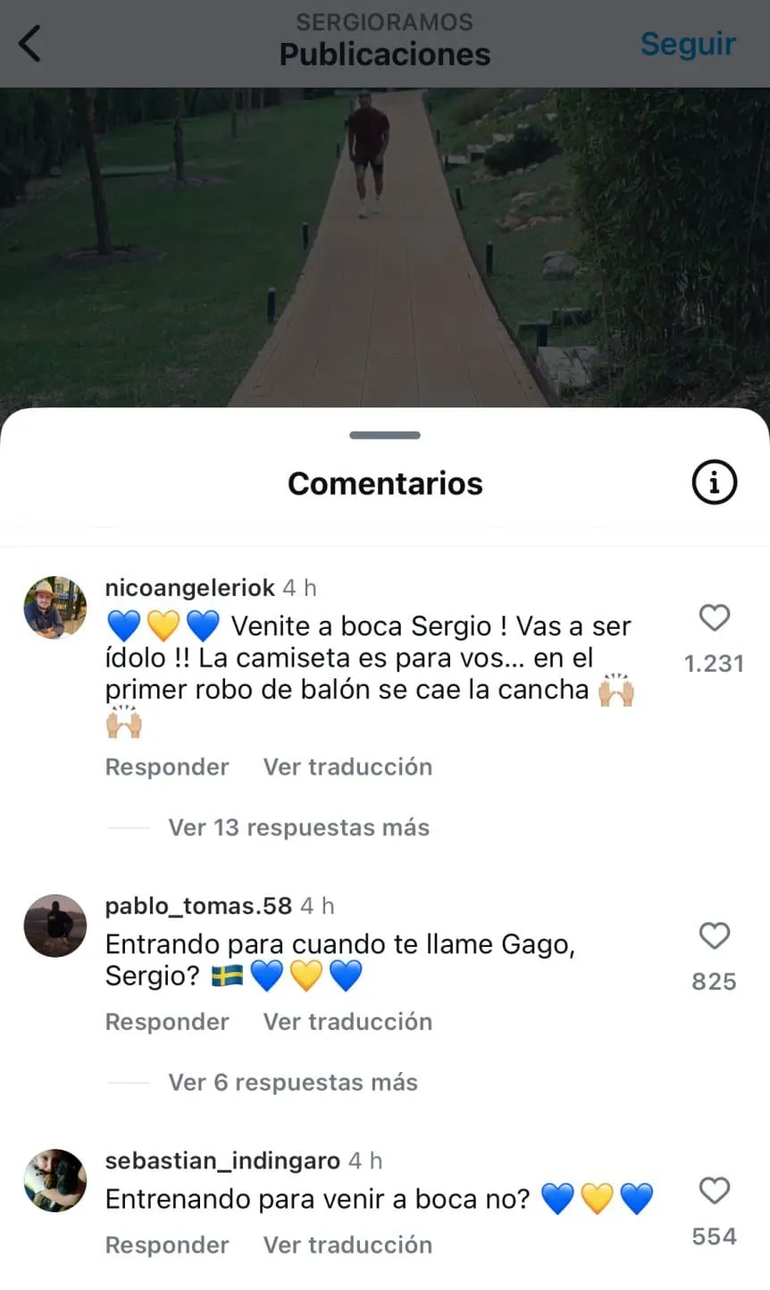770x1290 pixels.
Task: Open pablo_tomas.58's profile avatar
Action: [x=55, y=926]
